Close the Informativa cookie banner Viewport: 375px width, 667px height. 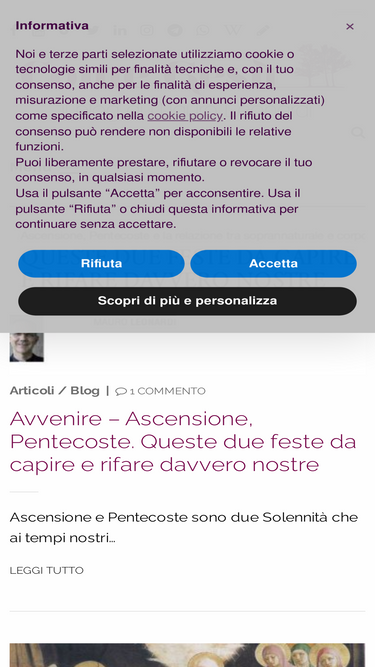click(x=349, y=27)
